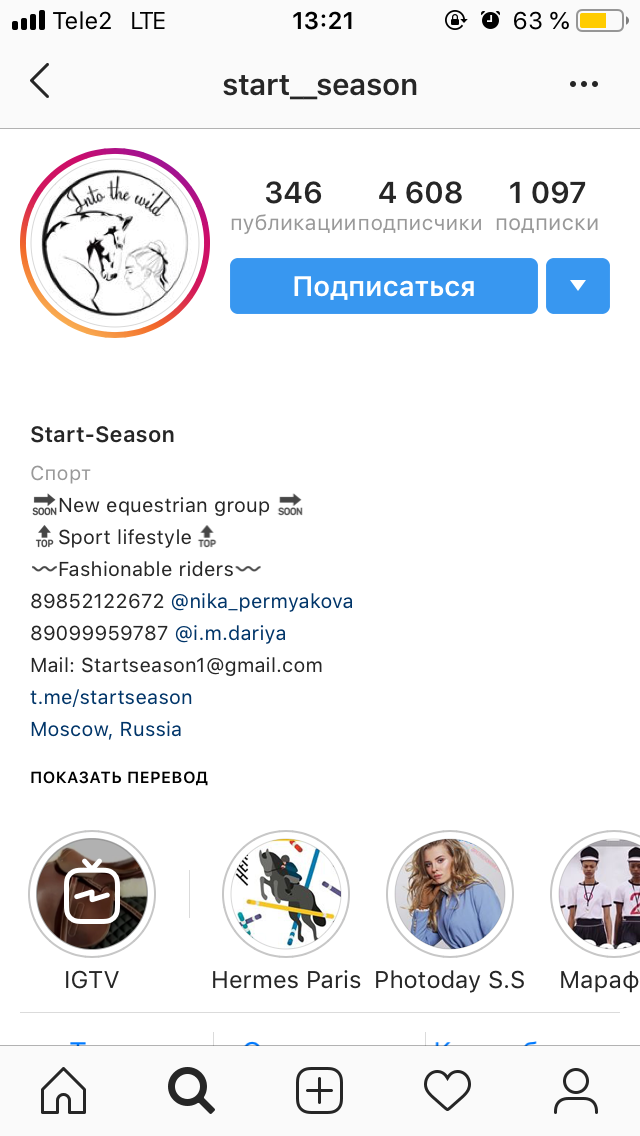Expand suggested accounts dropdown arrow

pos(578,286)
